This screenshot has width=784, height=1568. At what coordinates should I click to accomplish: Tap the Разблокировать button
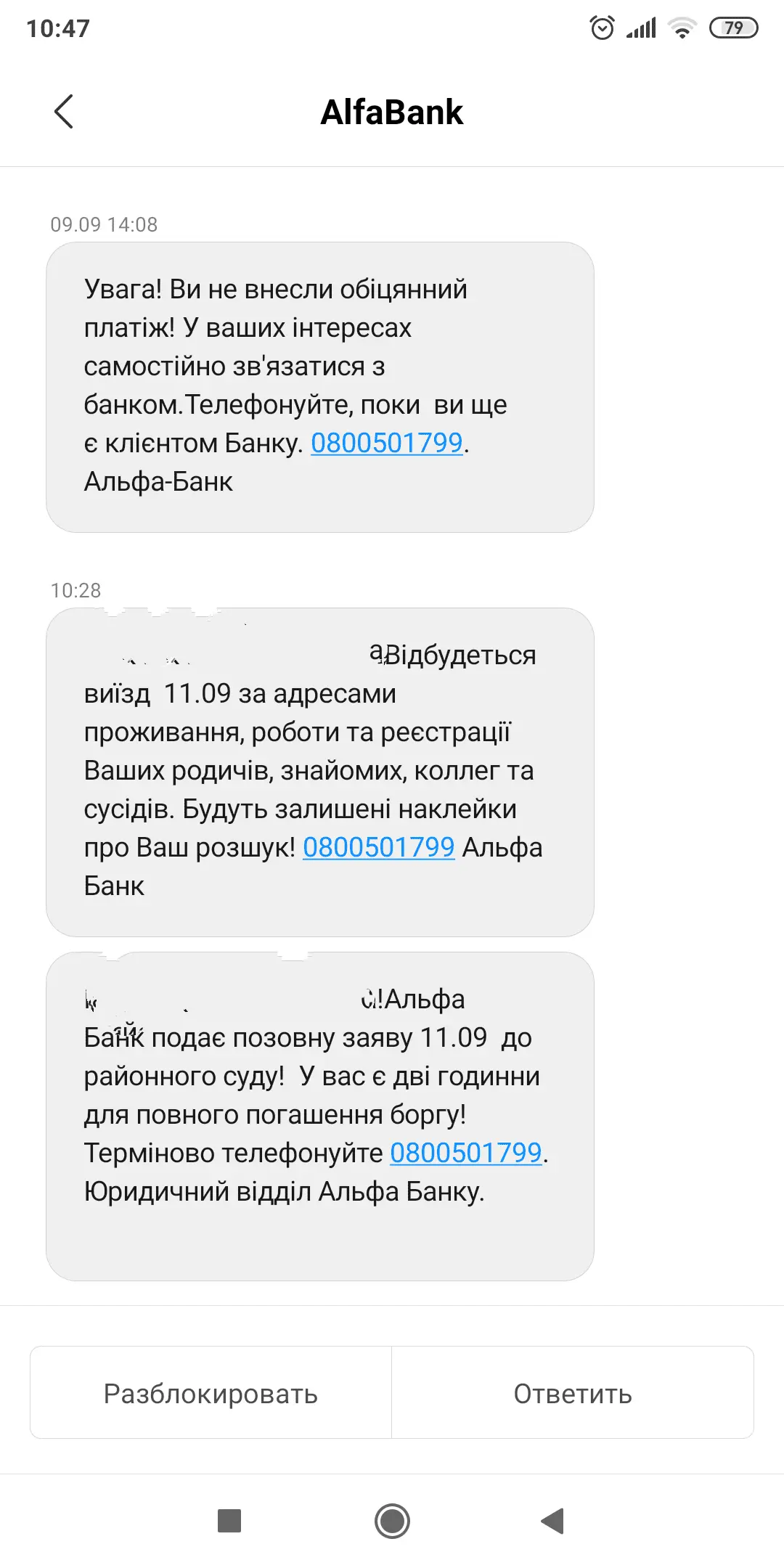tap(211, 1393)
